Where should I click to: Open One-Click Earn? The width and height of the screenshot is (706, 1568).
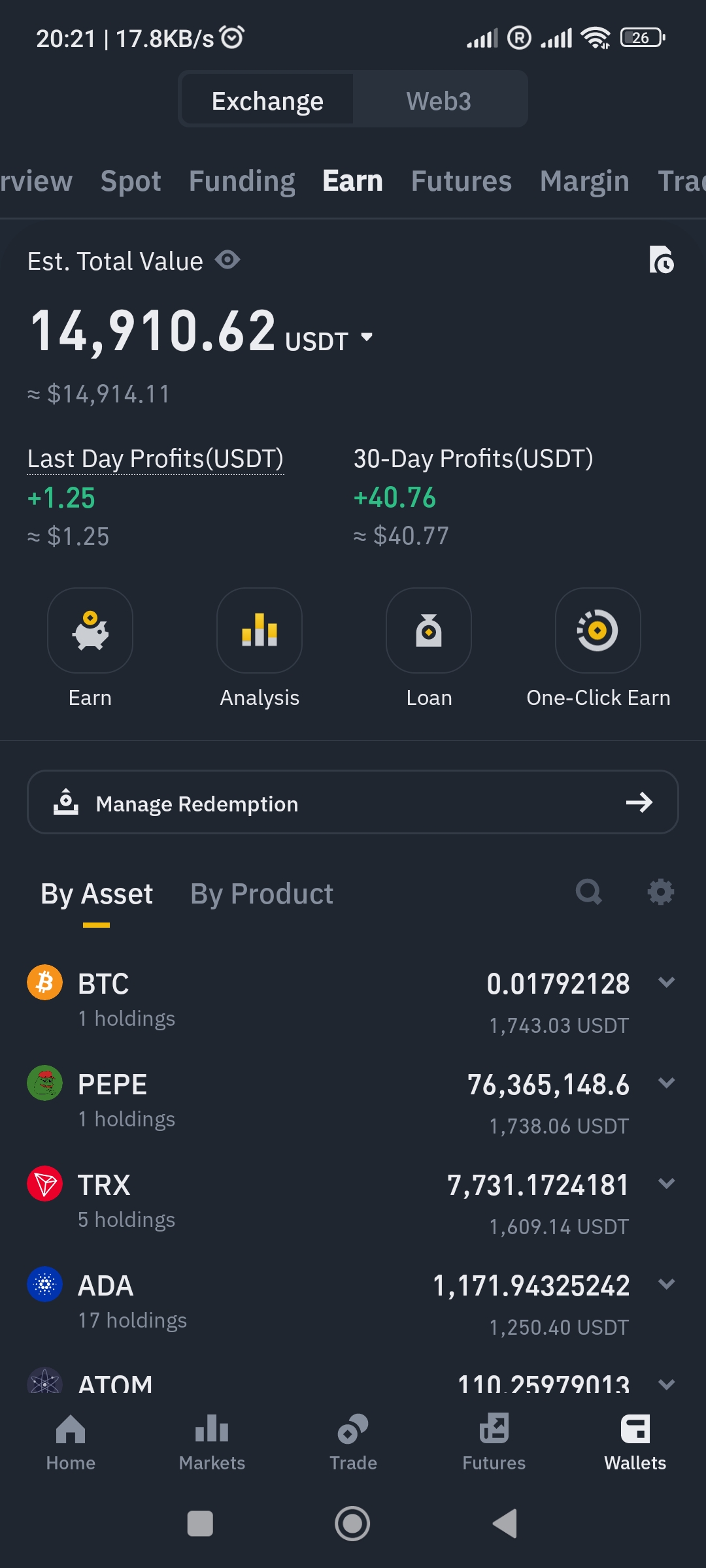597,630
